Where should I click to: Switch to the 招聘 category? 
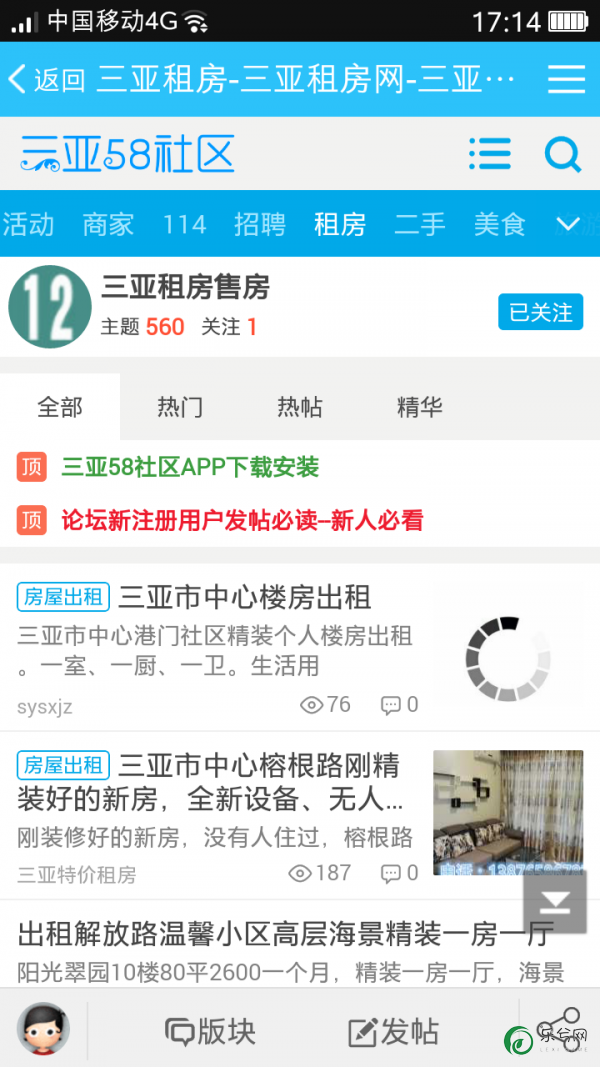tap(260, 224)
